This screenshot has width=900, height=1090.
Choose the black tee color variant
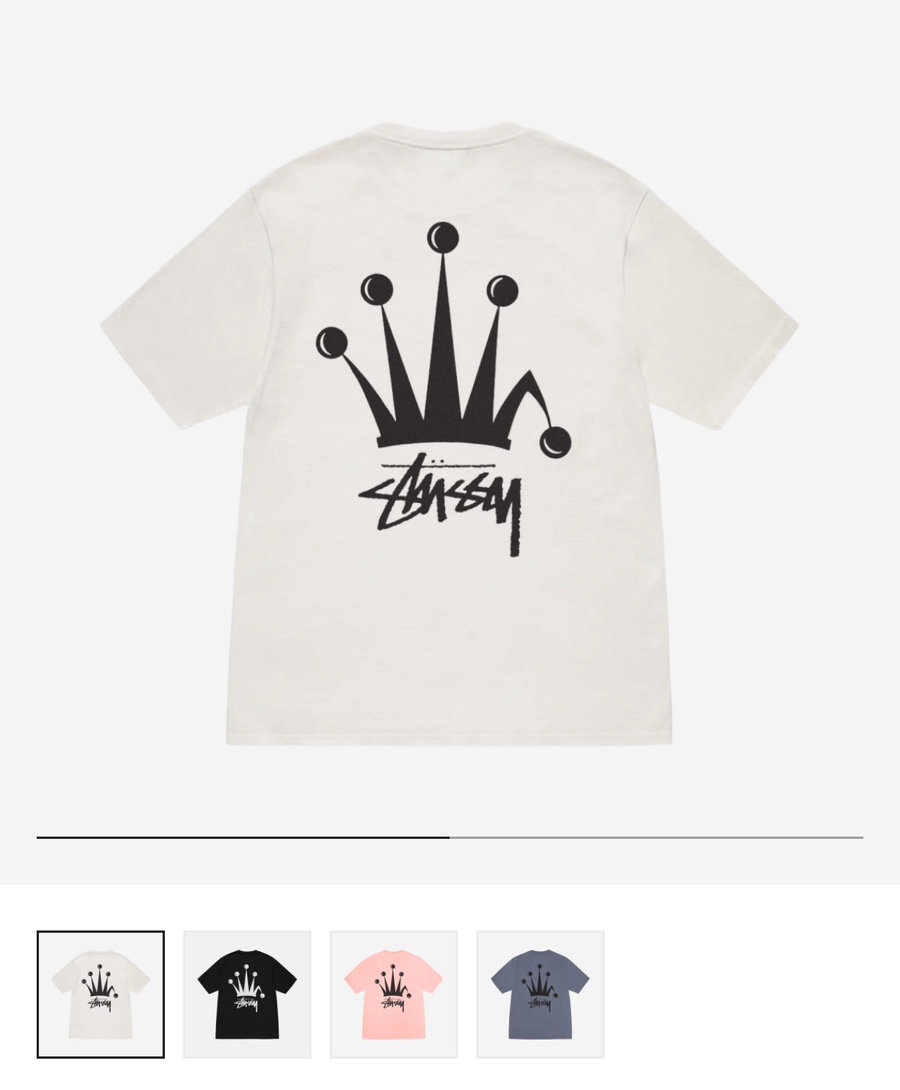coord(247,994)
